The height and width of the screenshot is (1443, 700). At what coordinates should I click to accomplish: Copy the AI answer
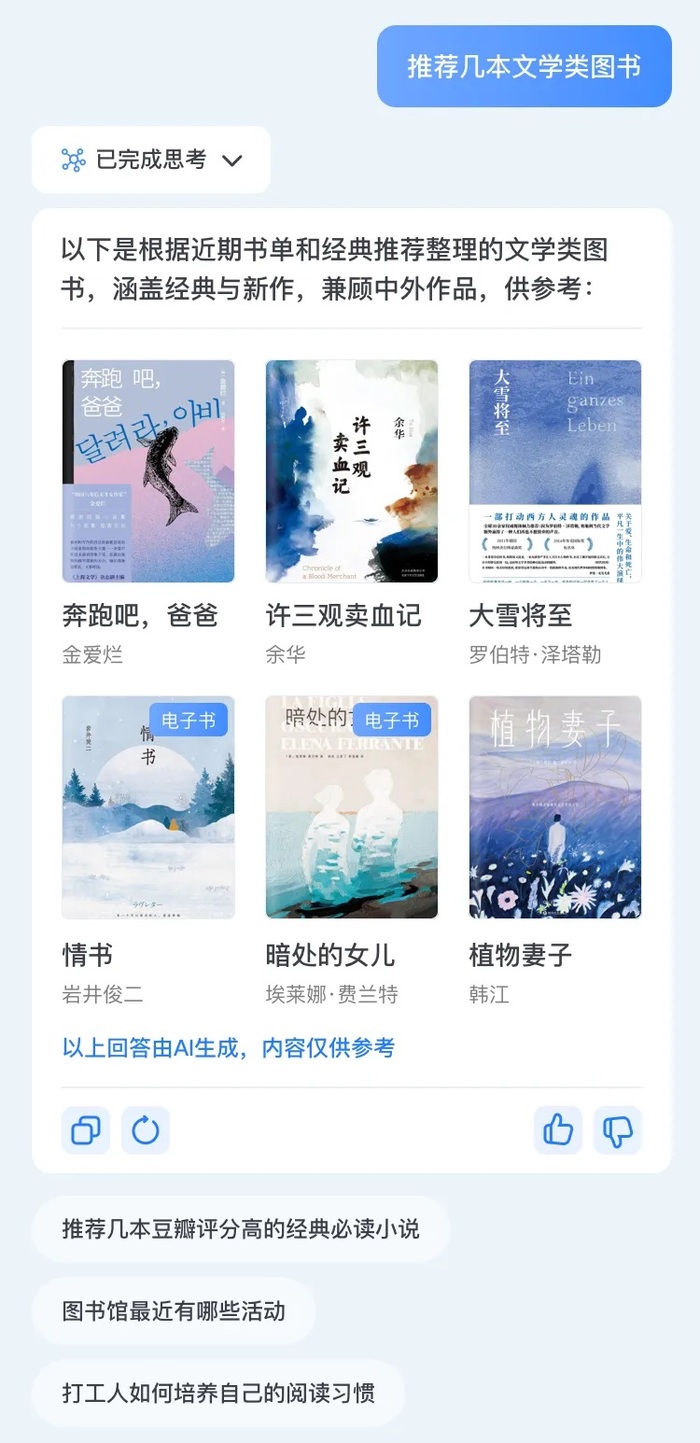(x=86, y=1131)
